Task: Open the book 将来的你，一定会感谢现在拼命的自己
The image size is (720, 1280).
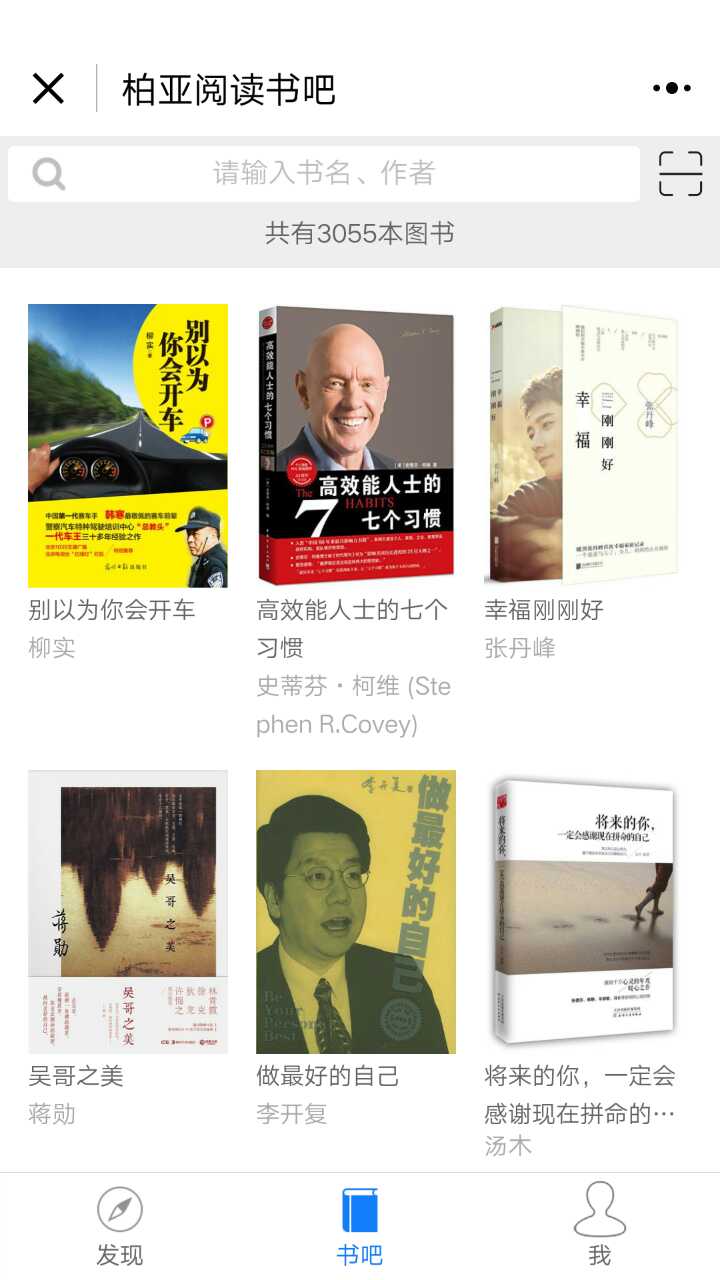Action: 582,912
